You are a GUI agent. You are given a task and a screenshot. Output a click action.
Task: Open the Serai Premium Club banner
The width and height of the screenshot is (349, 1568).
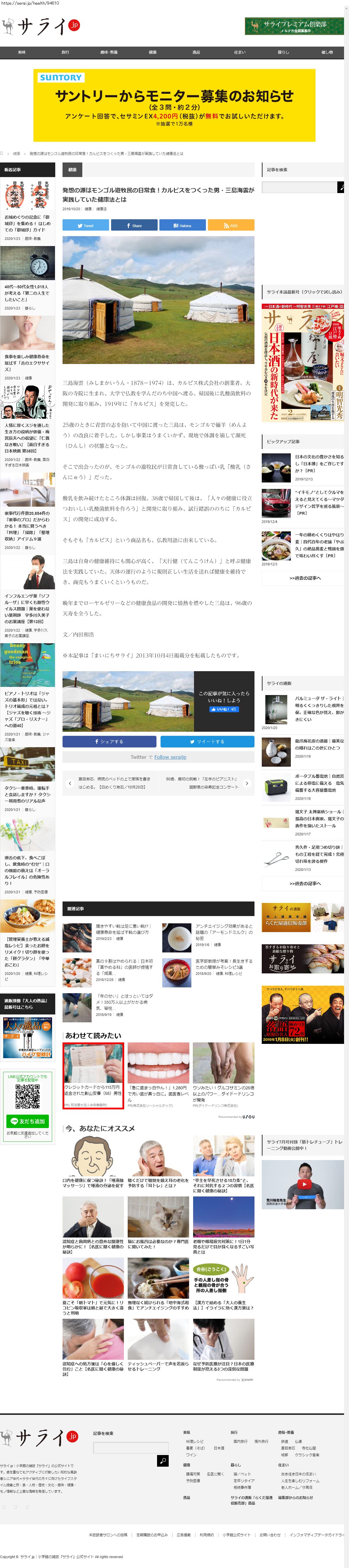(294, 26)
